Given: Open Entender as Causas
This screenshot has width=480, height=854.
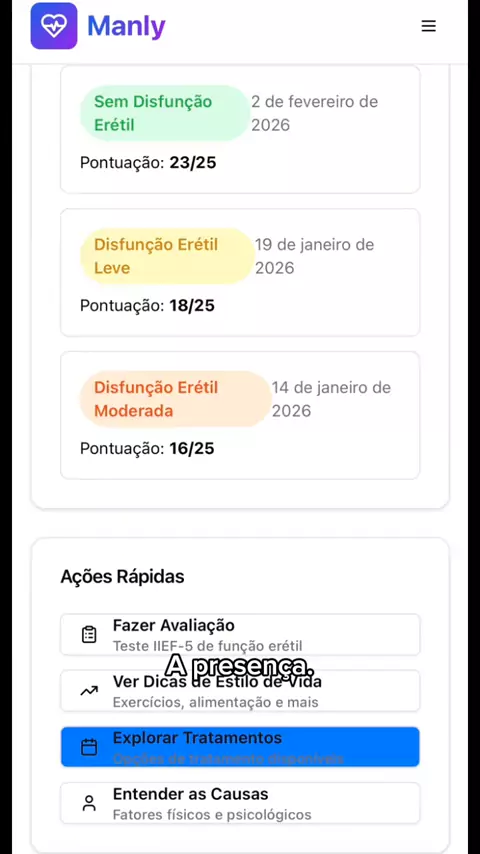Looking at the screenshot, I should [x=240, y=803].
